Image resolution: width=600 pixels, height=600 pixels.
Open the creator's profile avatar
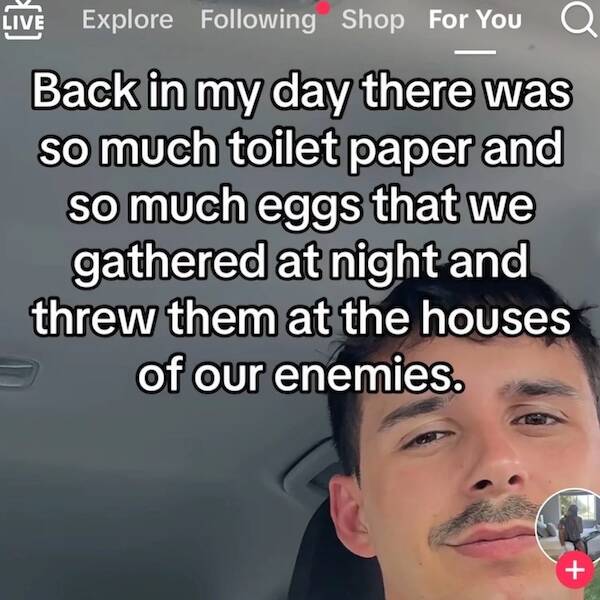pyautogui.click(x=570, y=525)
